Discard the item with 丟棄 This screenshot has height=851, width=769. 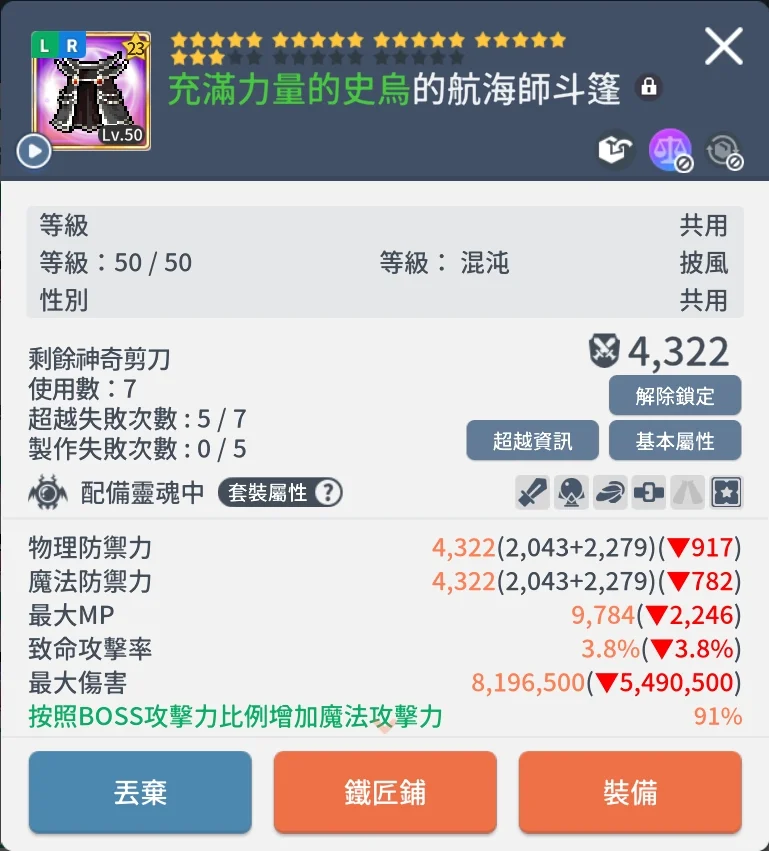tap(140, 793)
